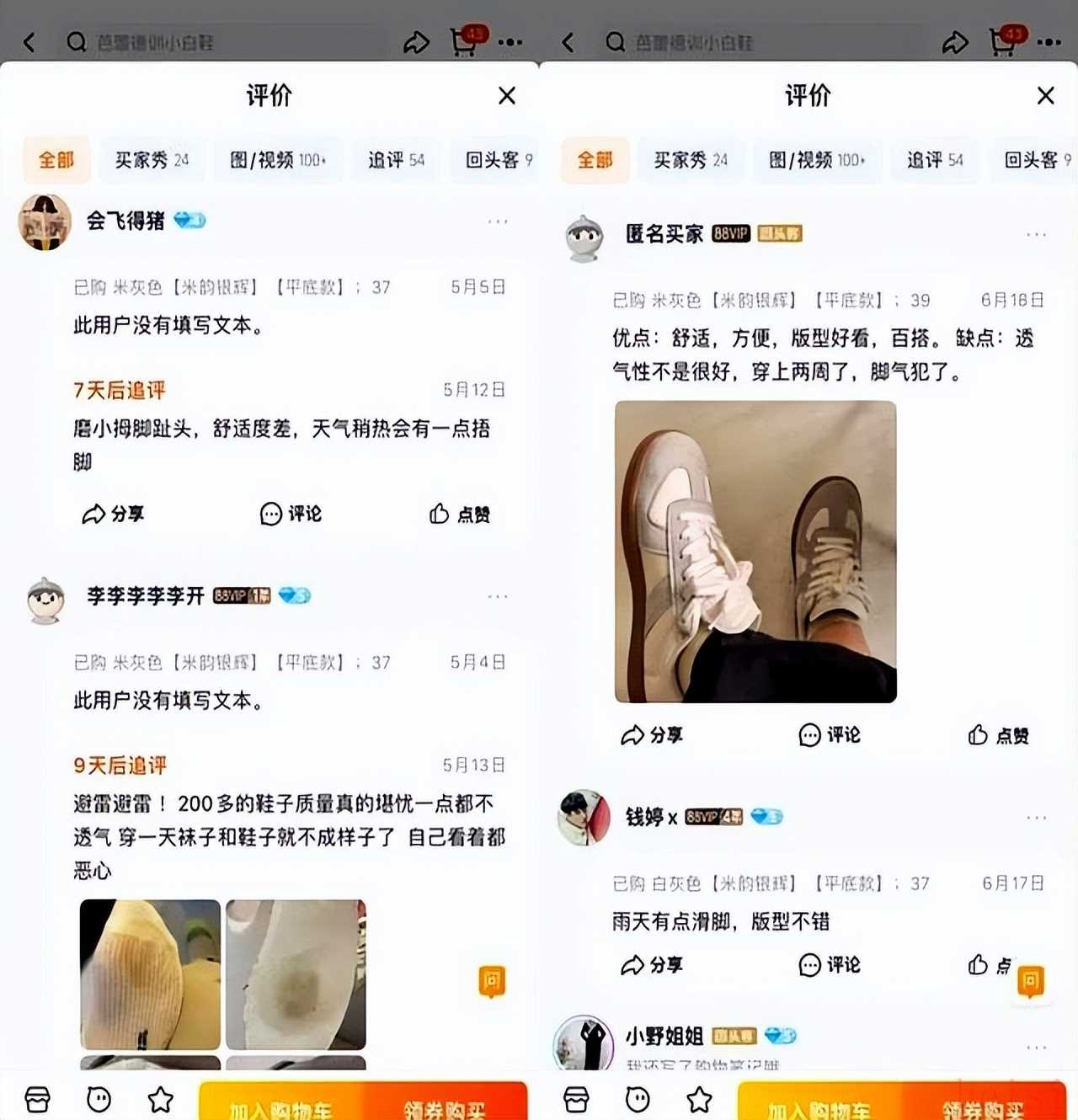
Task: Share 钱婷x's review
Action: pos(652,965)
